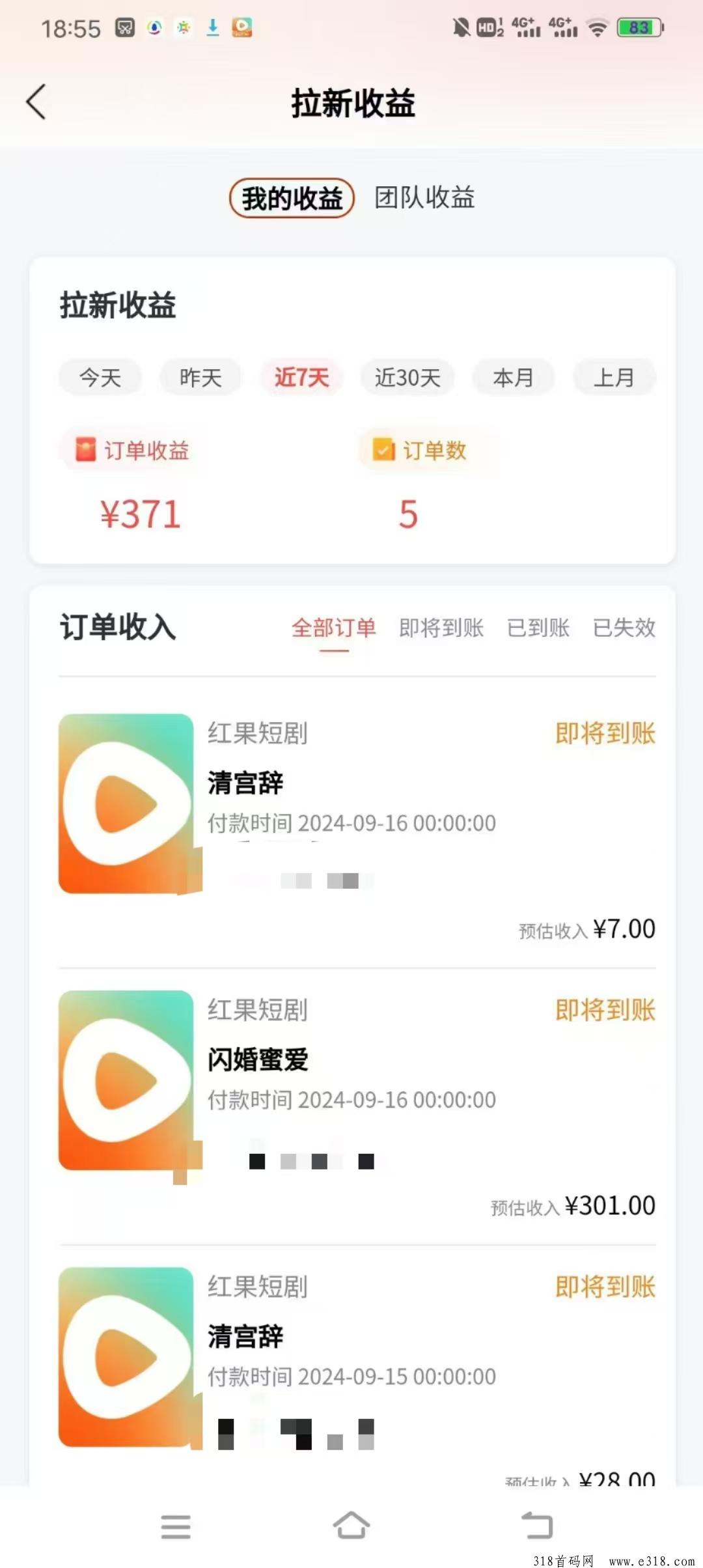This screenshot has height=1568, width=703.
Task: Show earnings for 本月
Action: [514, 377]
